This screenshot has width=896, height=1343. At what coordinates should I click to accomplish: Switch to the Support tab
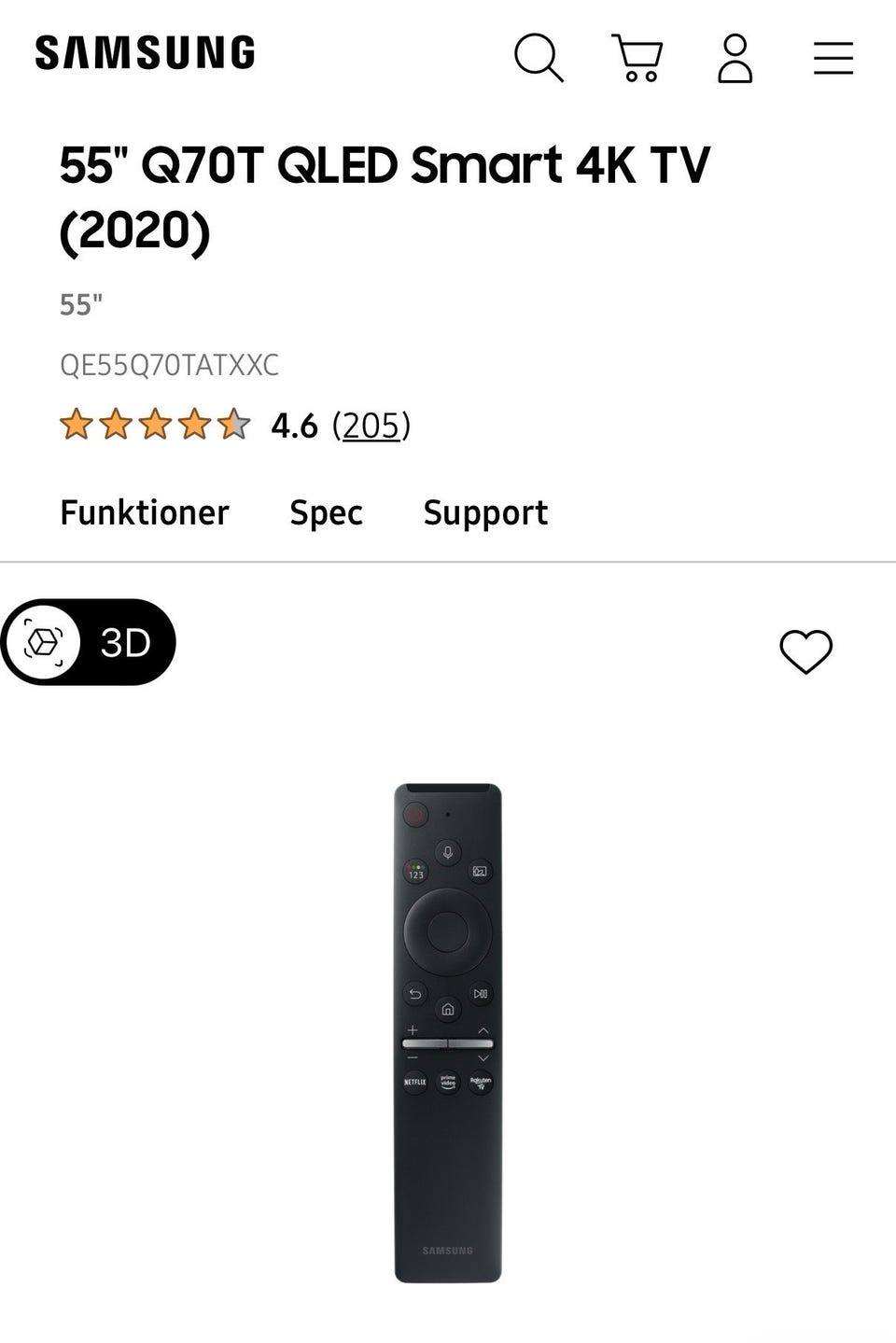[485, 512]
